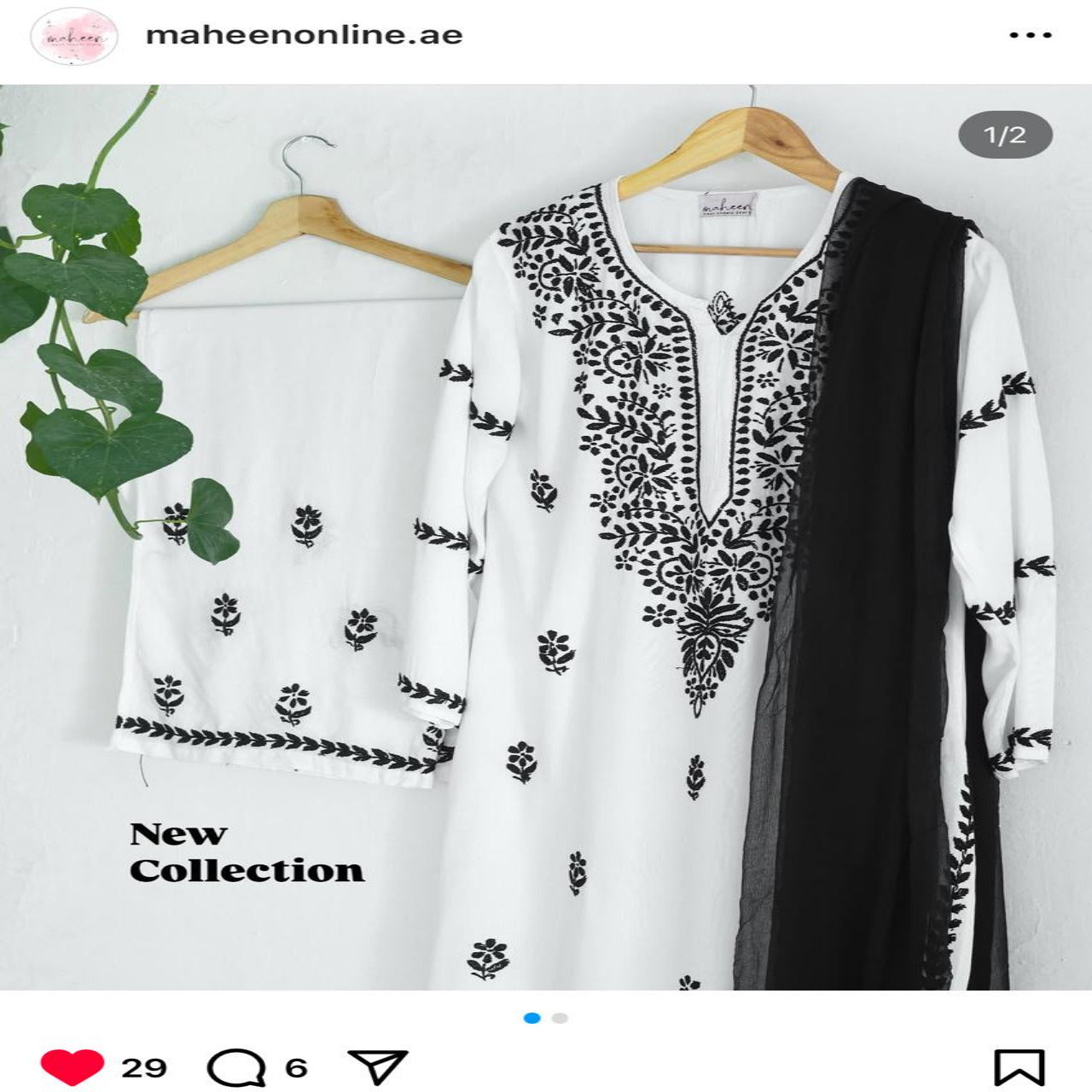1092x1092 pixels.
Task: Unlike the post via heart icon
Action: point(73,1067)
